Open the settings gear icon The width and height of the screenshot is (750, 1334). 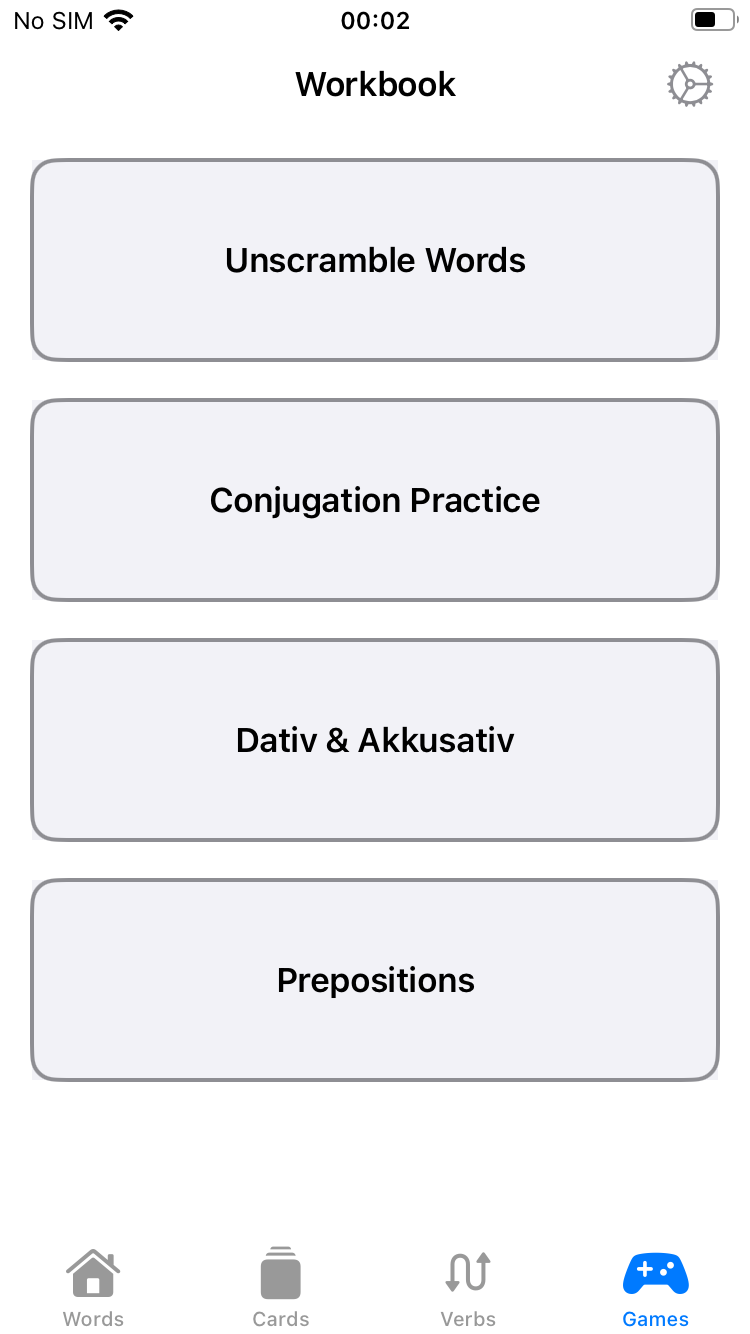point(690,84)
